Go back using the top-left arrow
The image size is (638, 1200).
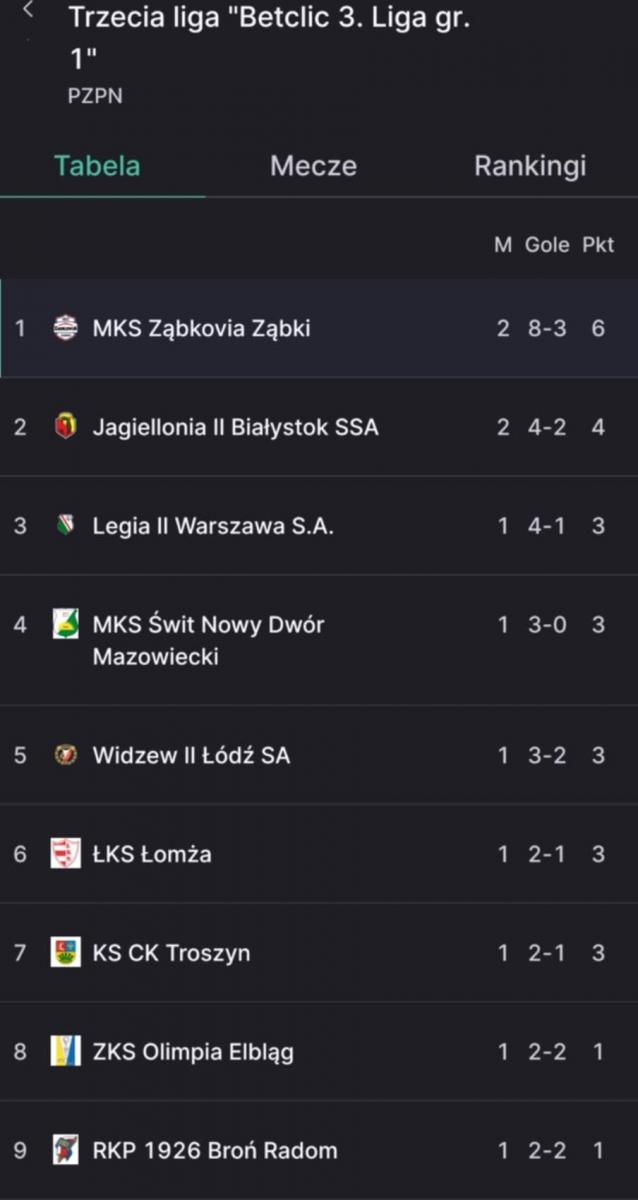[x=28, y=11]
